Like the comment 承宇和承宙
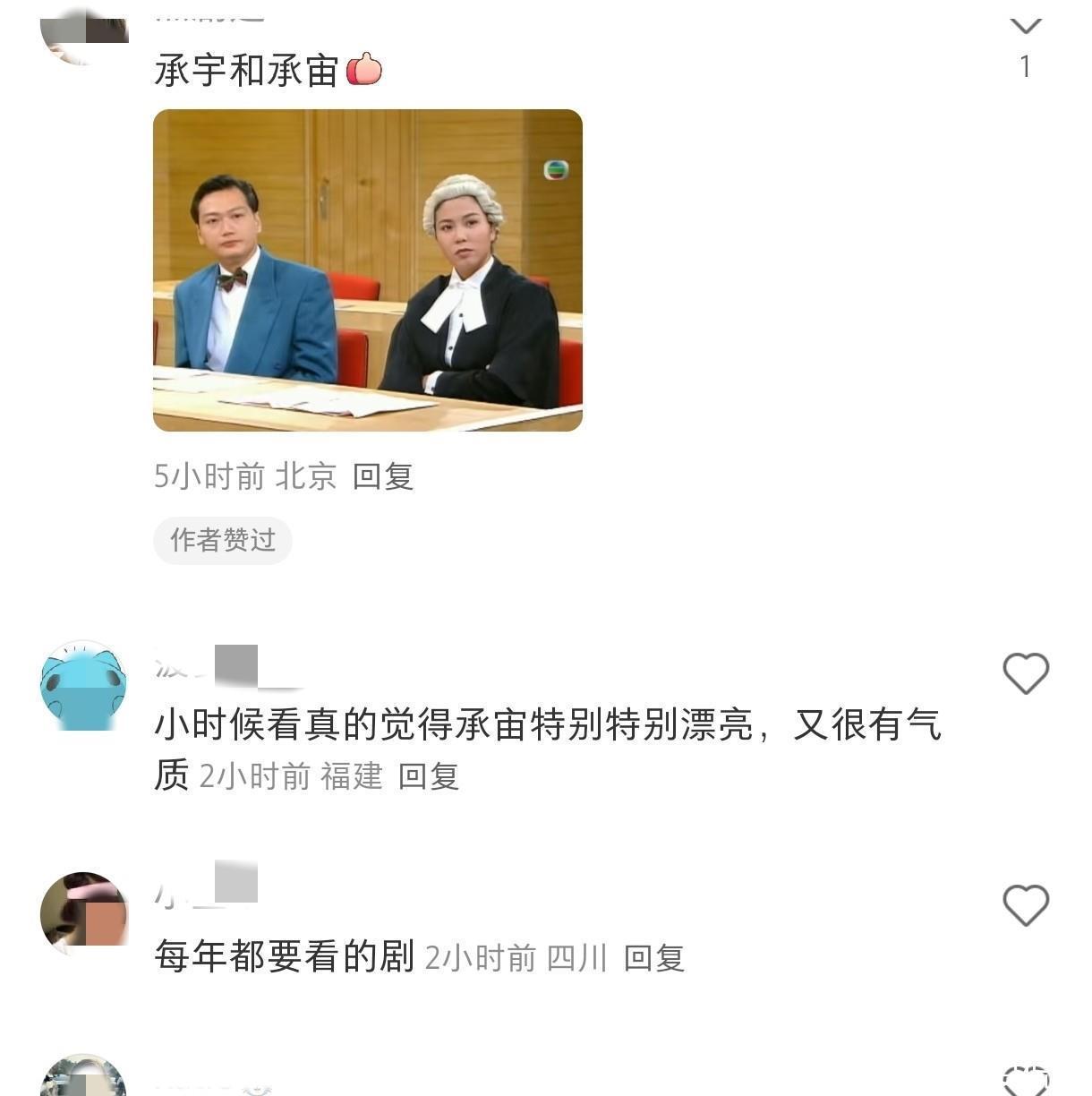 (1025, 27)
